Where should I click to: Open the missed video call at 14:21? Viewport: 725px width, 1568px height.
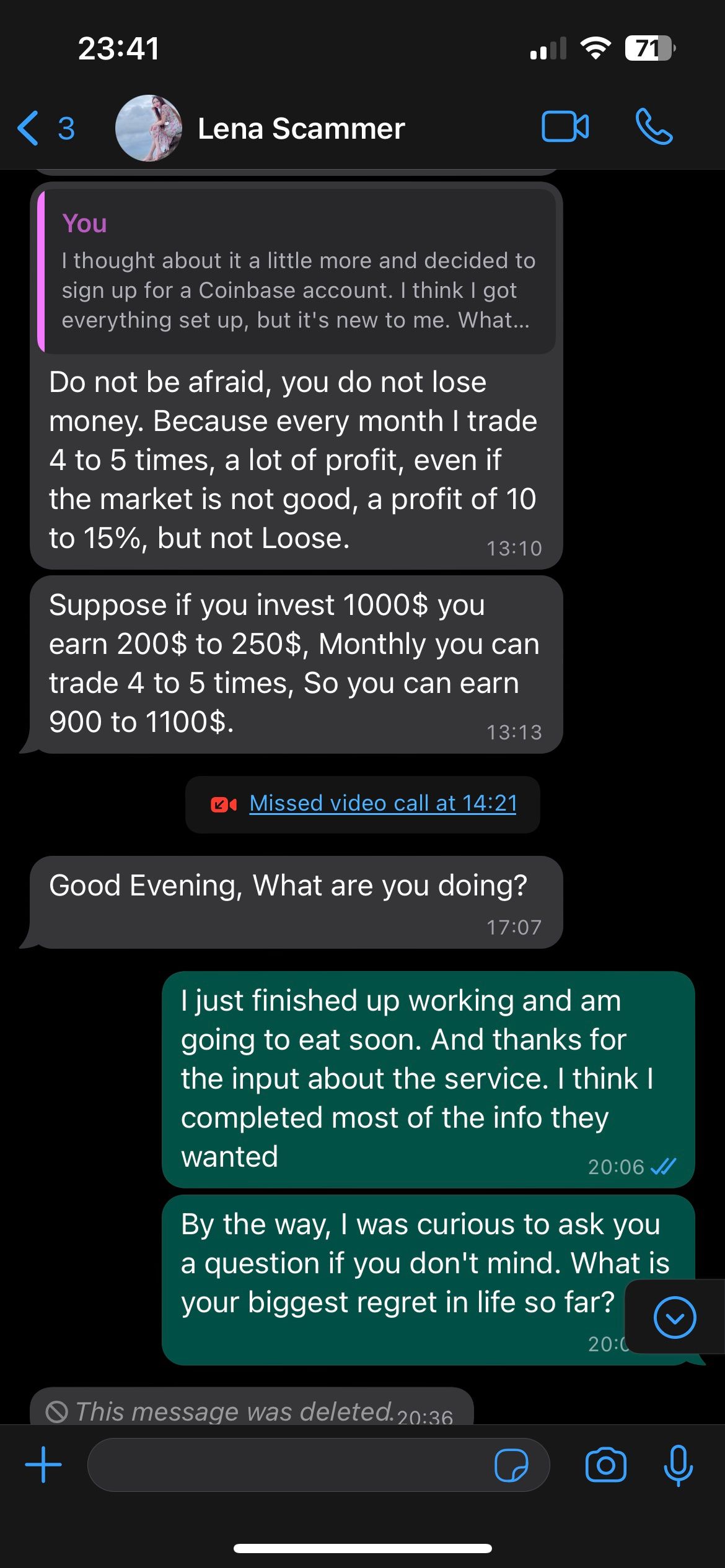[x=382, y=804]
